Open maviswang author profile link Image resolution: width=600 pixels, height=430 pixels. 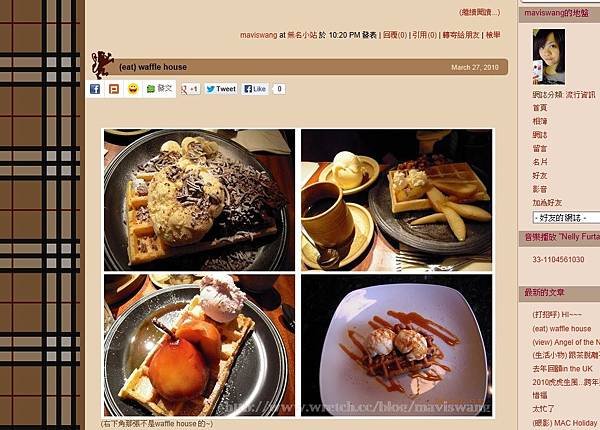(258, 35)
